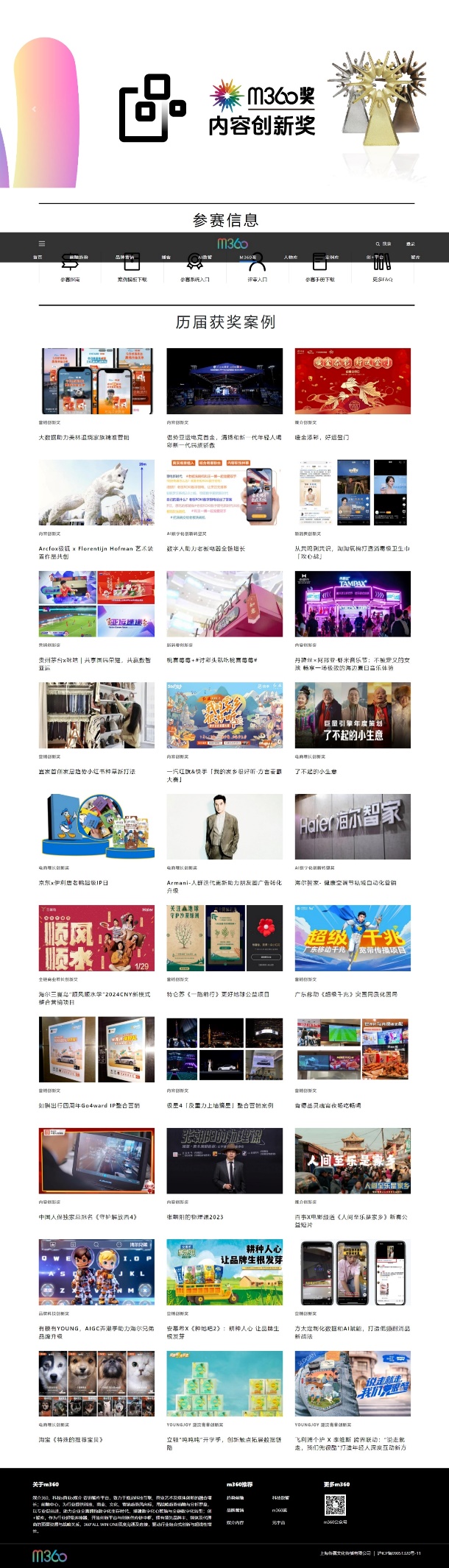The width and height of the screenshot is (449, 1568).
Task: Open the hamburger menu in header
Action: [x=42, y=244]
